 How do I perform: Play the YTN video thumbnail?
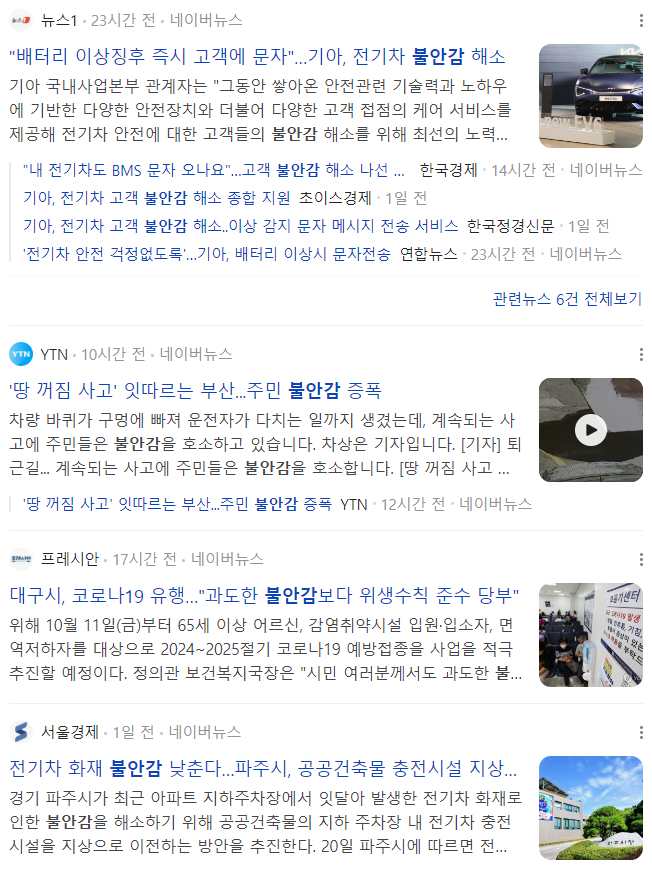[x=591, y=429]
